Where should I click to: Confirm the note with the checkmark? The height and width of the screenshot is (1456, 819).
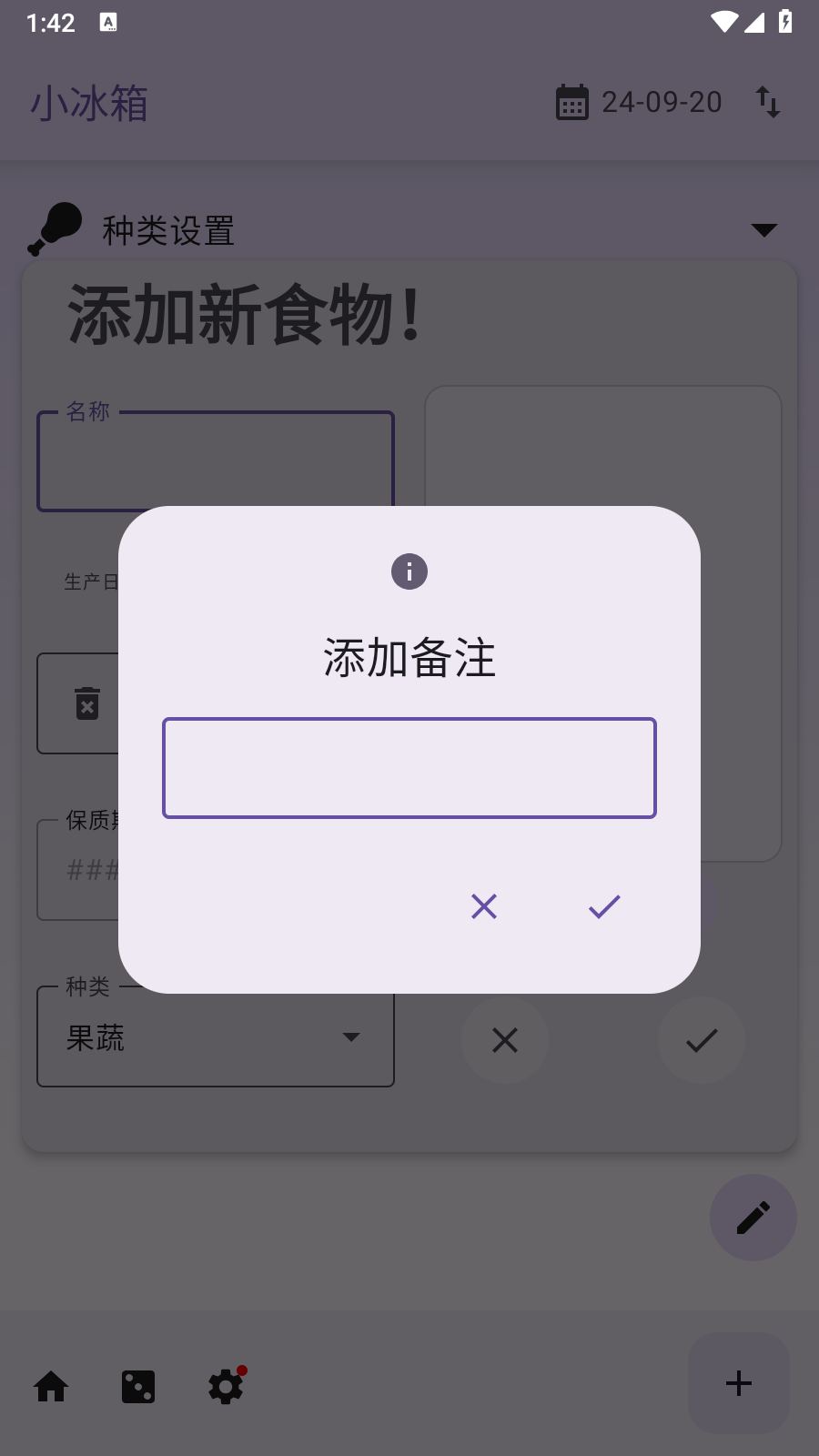[x=602, y=906]
